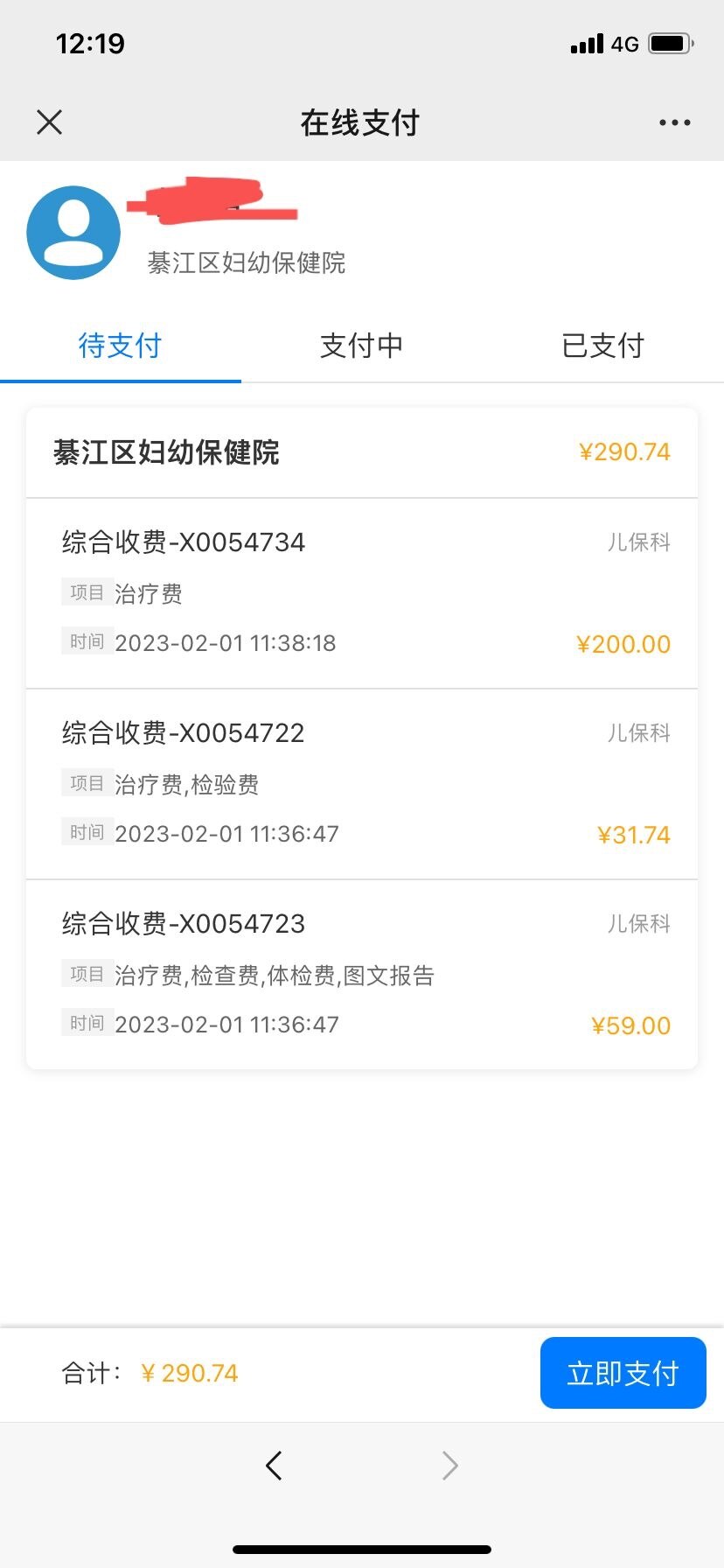This screenshot has width=724, height=1568.
Task: Switch to the 支付中 tab
Action: tap(361, 346)
